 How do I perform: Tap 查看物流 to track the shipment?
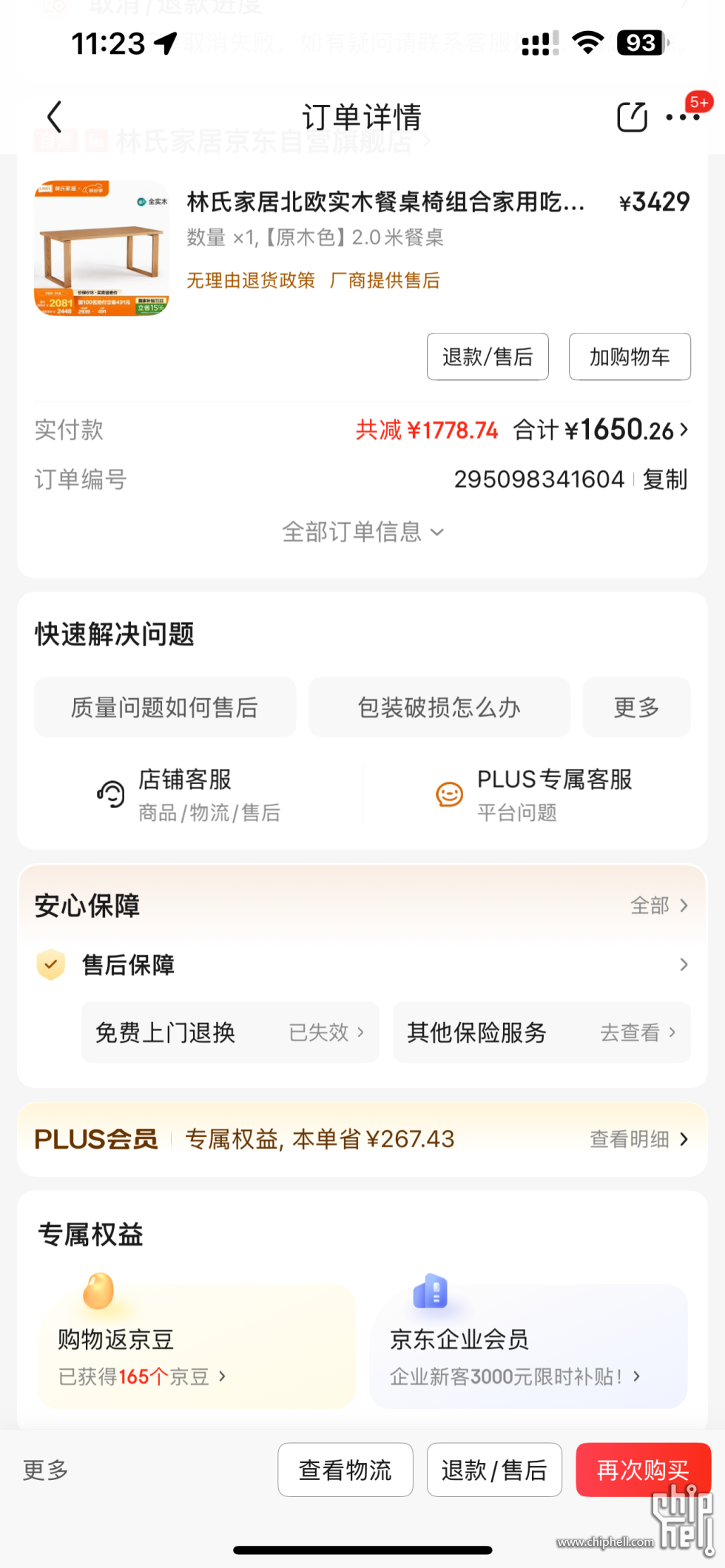click(x=345, y=1470)
